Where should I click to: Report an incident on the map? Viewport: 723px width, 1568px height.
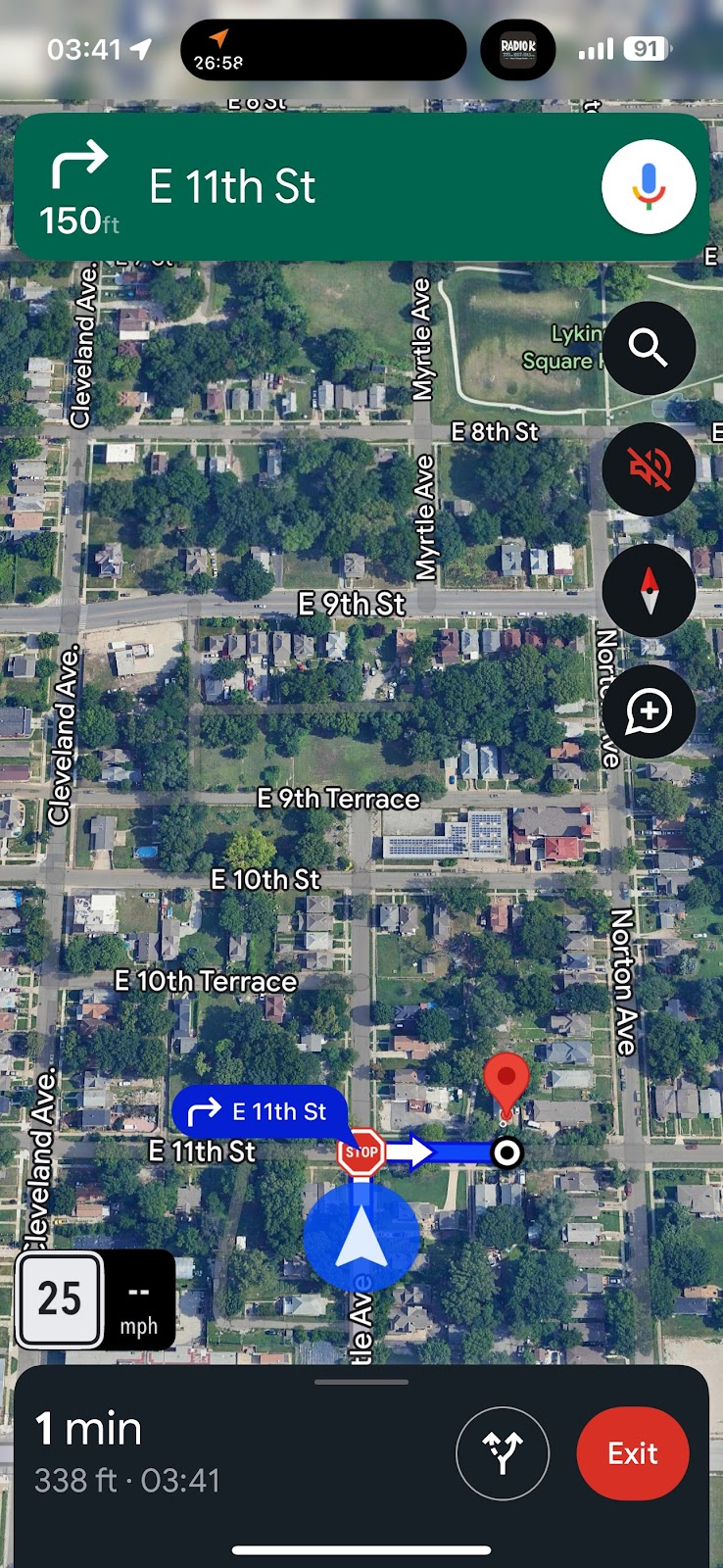pos(649,711)
